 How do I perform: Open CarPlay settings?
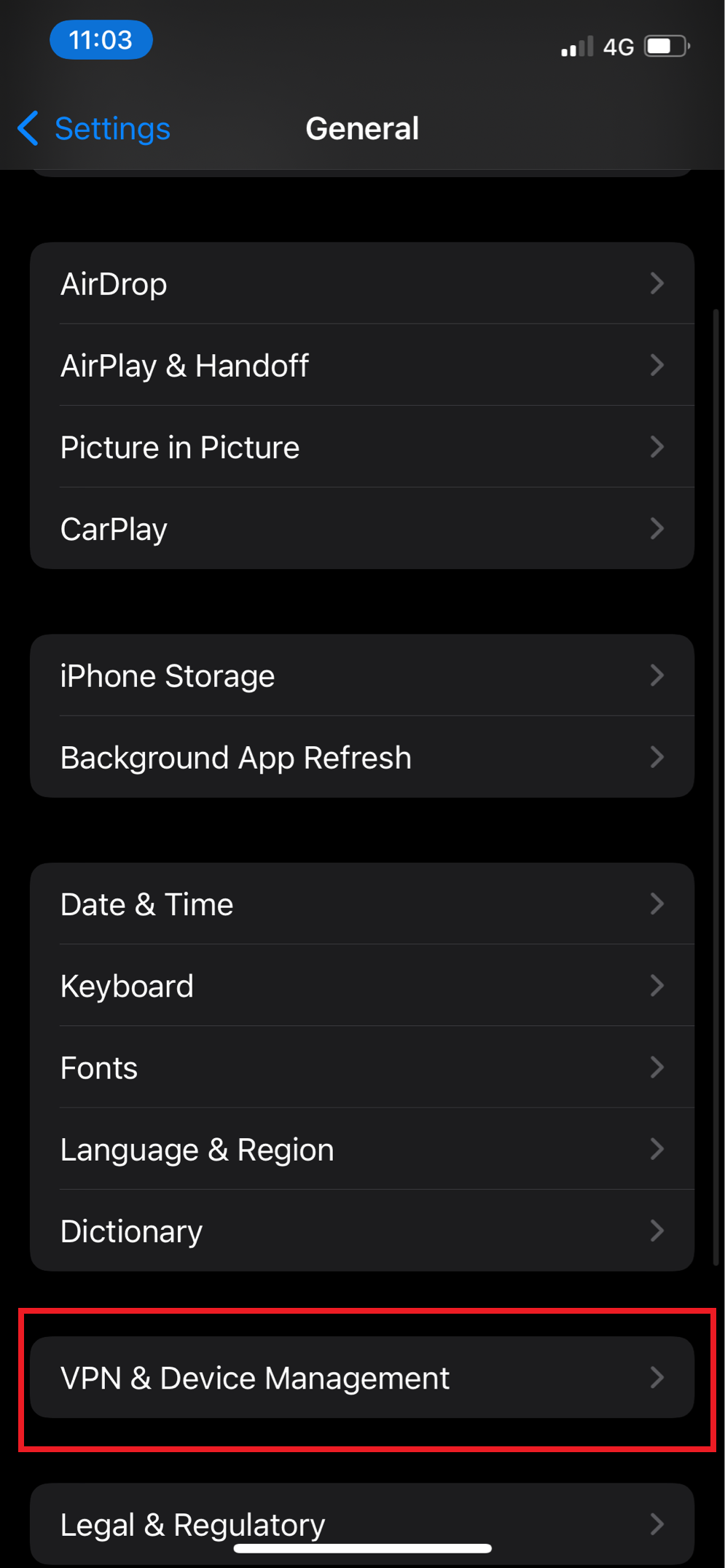pos(362,528)
